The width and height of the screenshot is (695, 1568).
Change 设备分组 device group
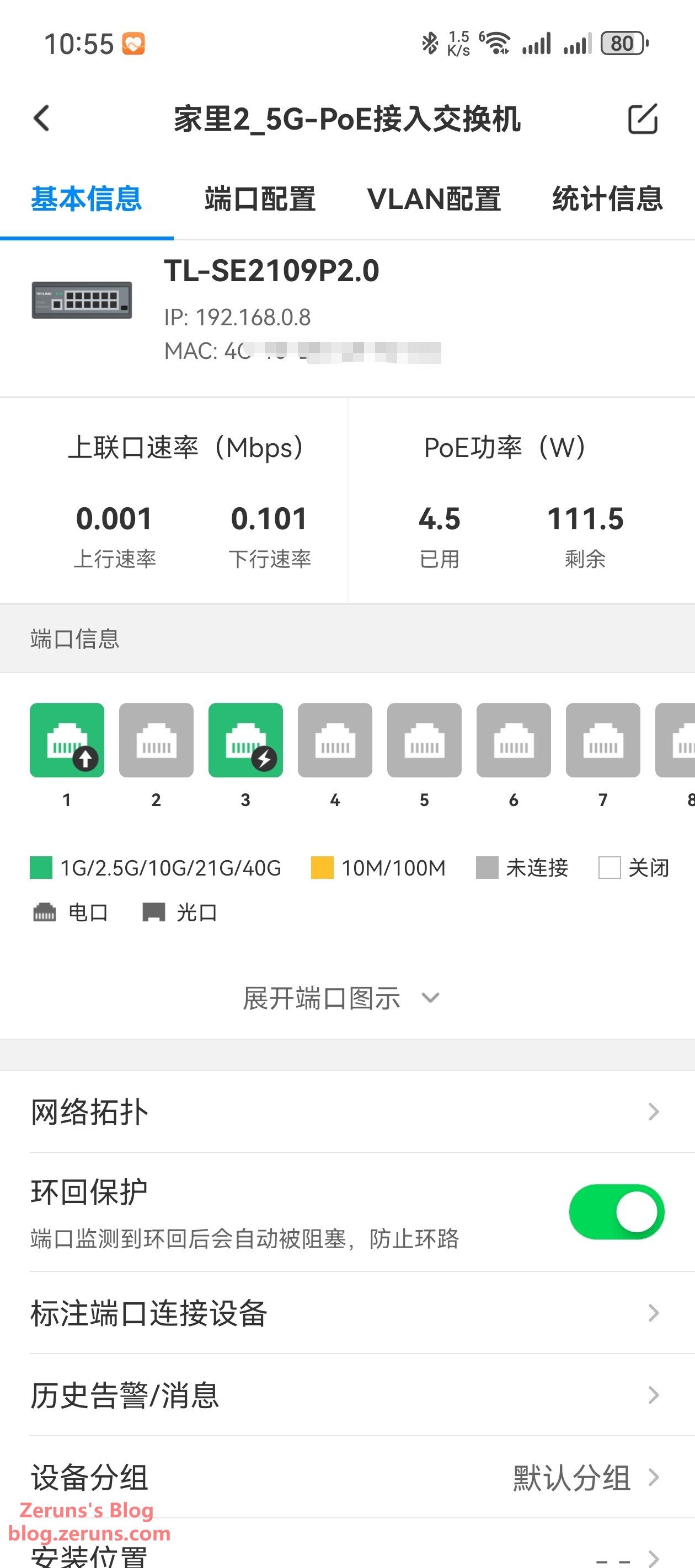tap(347, 1477)
